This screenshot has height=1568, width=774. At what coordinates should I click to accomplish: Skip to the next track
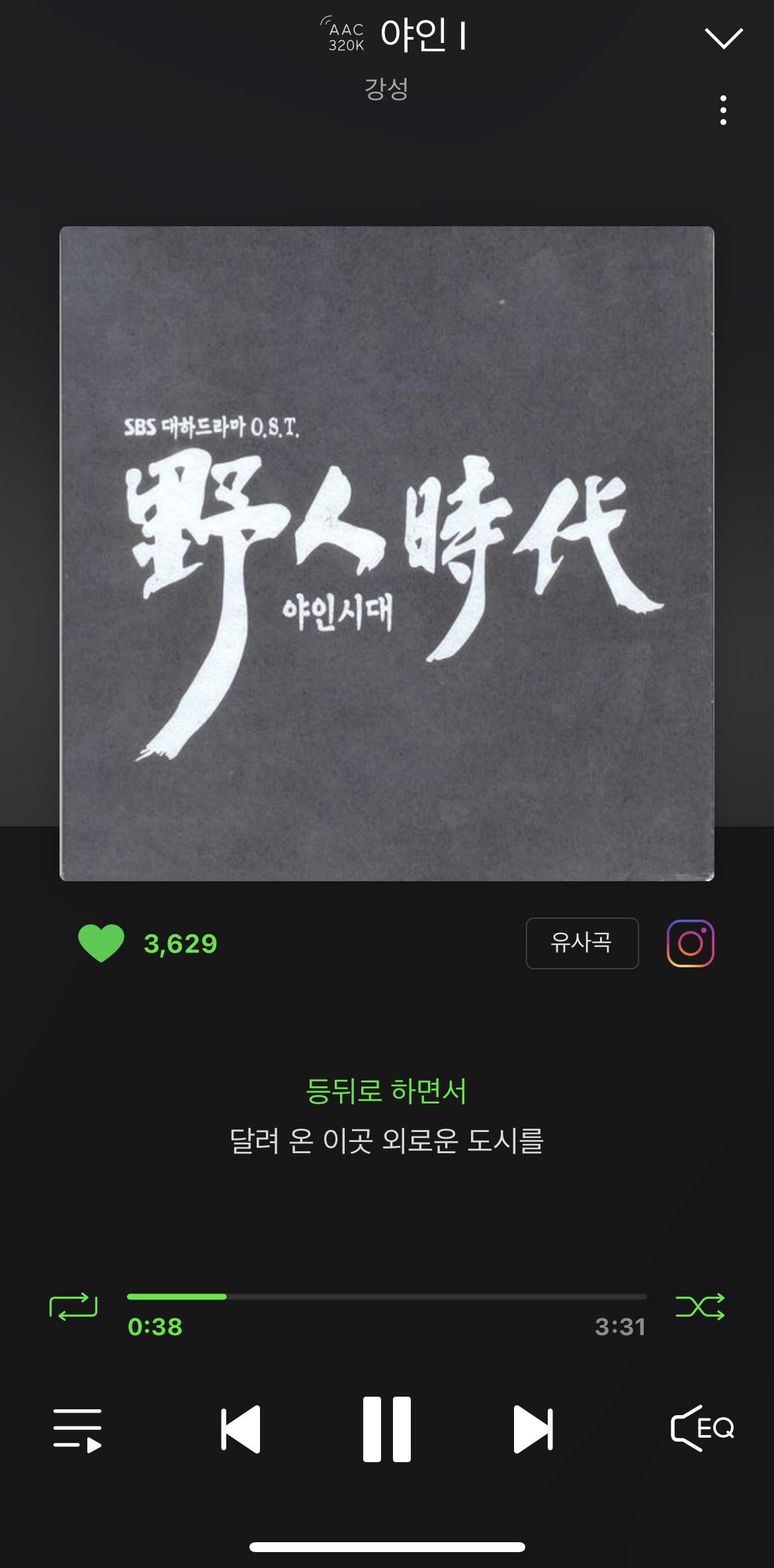[x=533, y=1430]
